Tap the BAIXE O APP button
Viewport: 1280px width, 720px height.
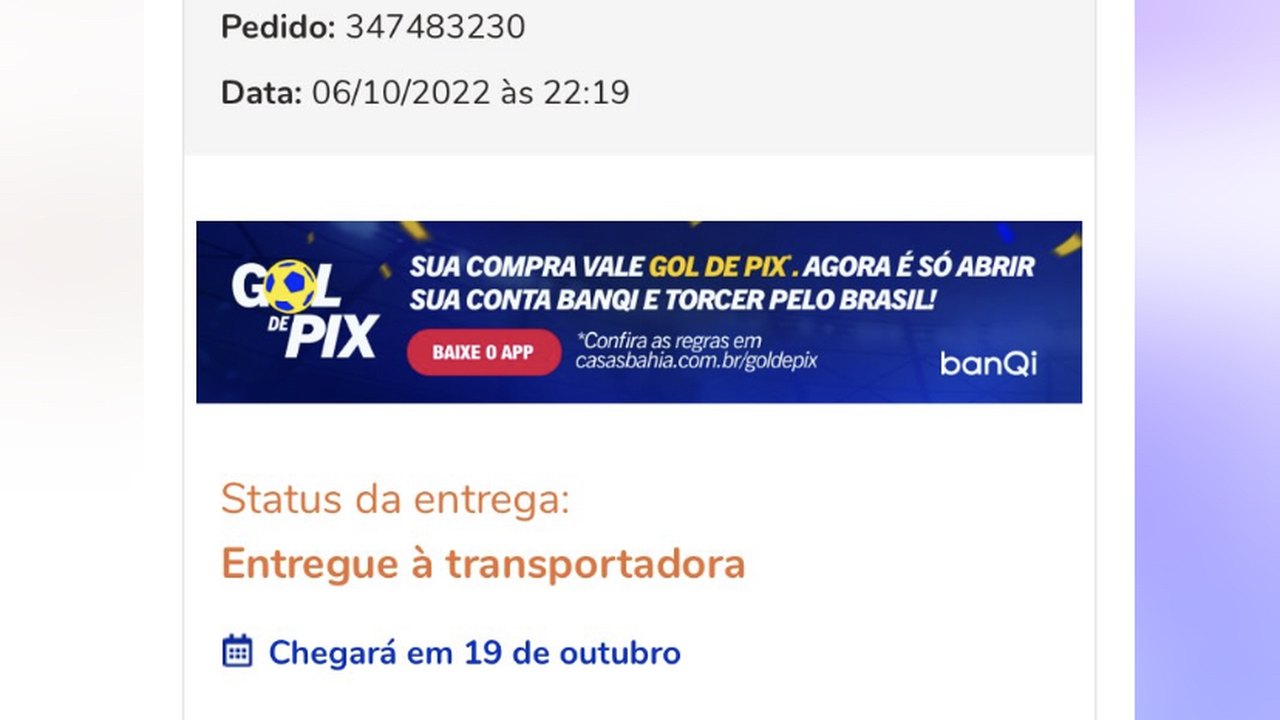(483, 352)
